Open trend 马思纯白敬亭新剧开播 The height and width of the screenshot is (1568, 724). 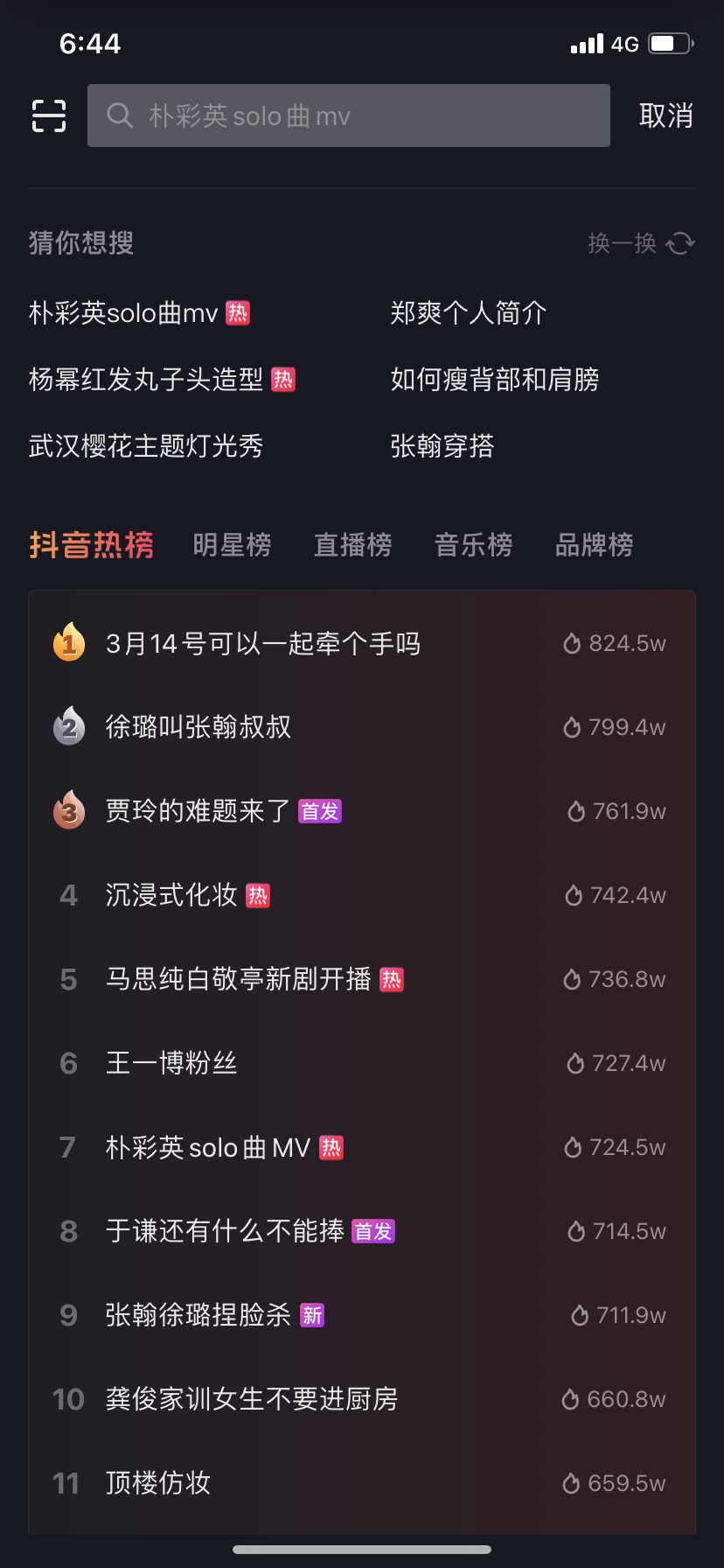coord(362,979)
